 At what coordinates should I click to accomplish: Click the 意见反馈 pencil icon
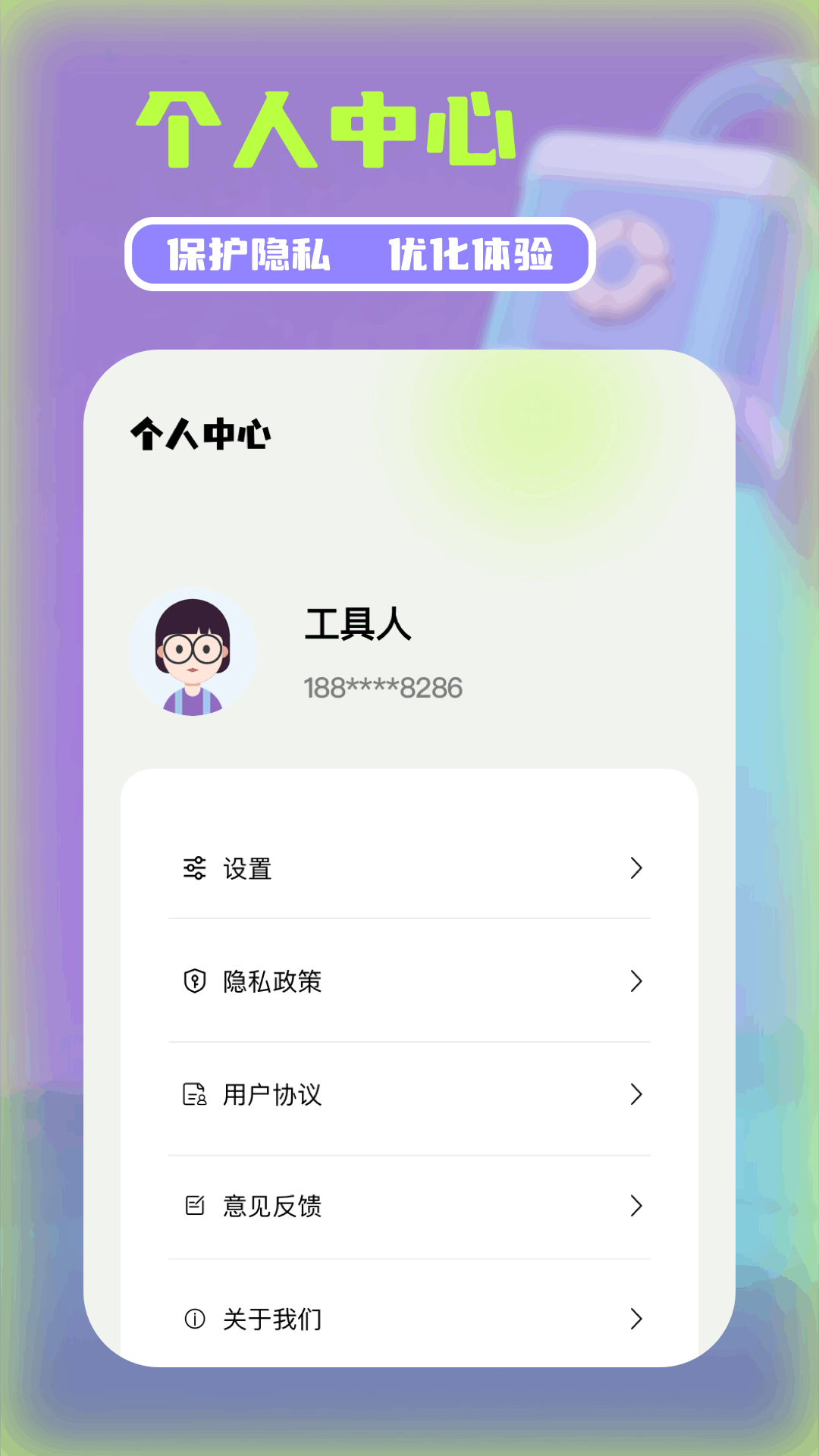click(x=195, y=1207)
